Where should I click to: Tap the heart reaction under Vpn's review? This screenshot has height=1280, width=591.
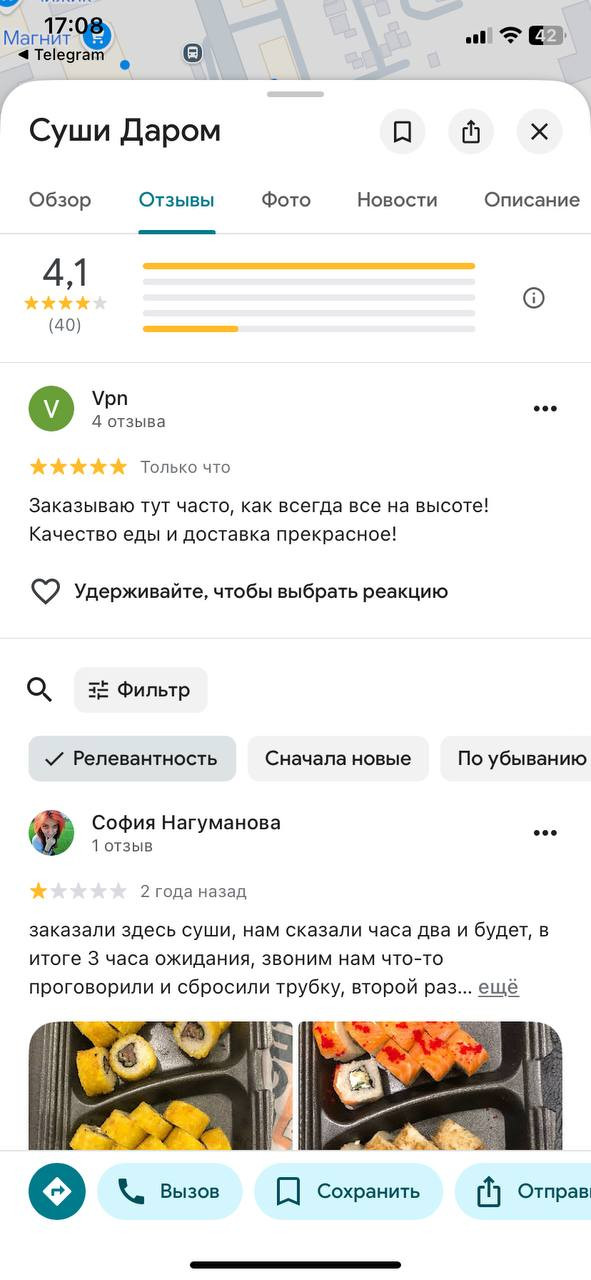coord(45,591)
